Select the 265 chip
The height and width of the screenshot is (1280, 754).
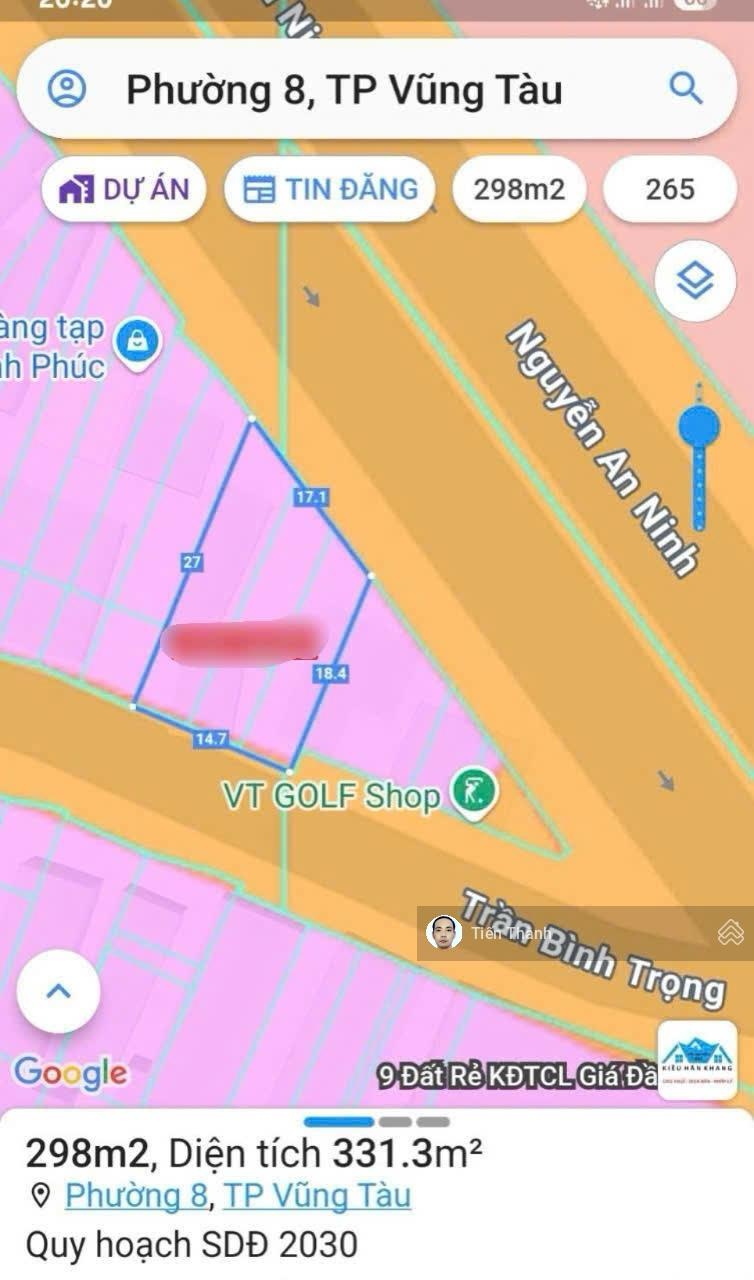[669, 189]
